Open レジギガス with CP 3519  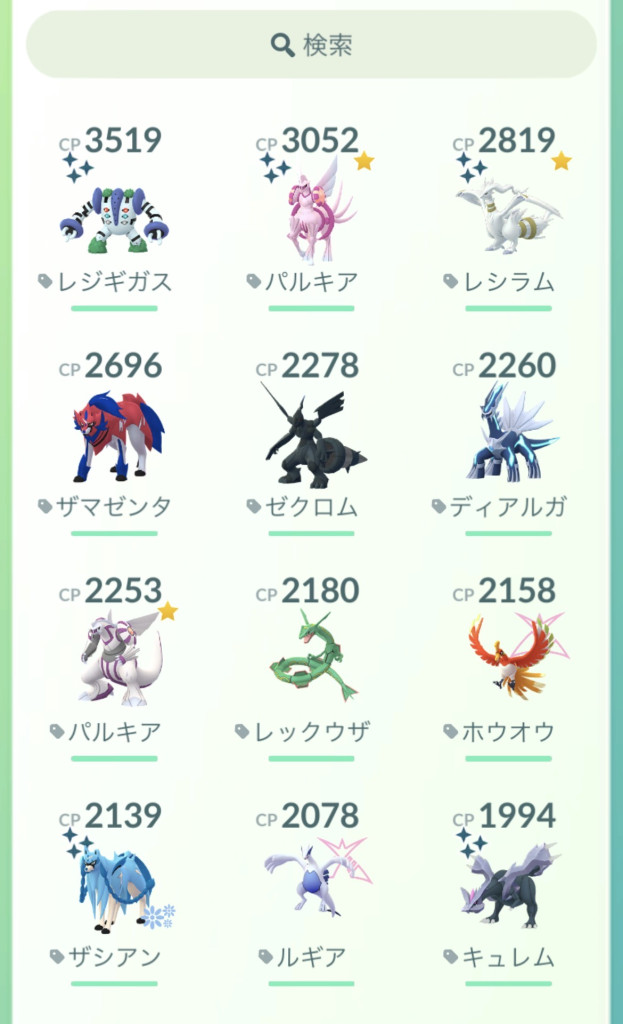click(x=113, y=217)
